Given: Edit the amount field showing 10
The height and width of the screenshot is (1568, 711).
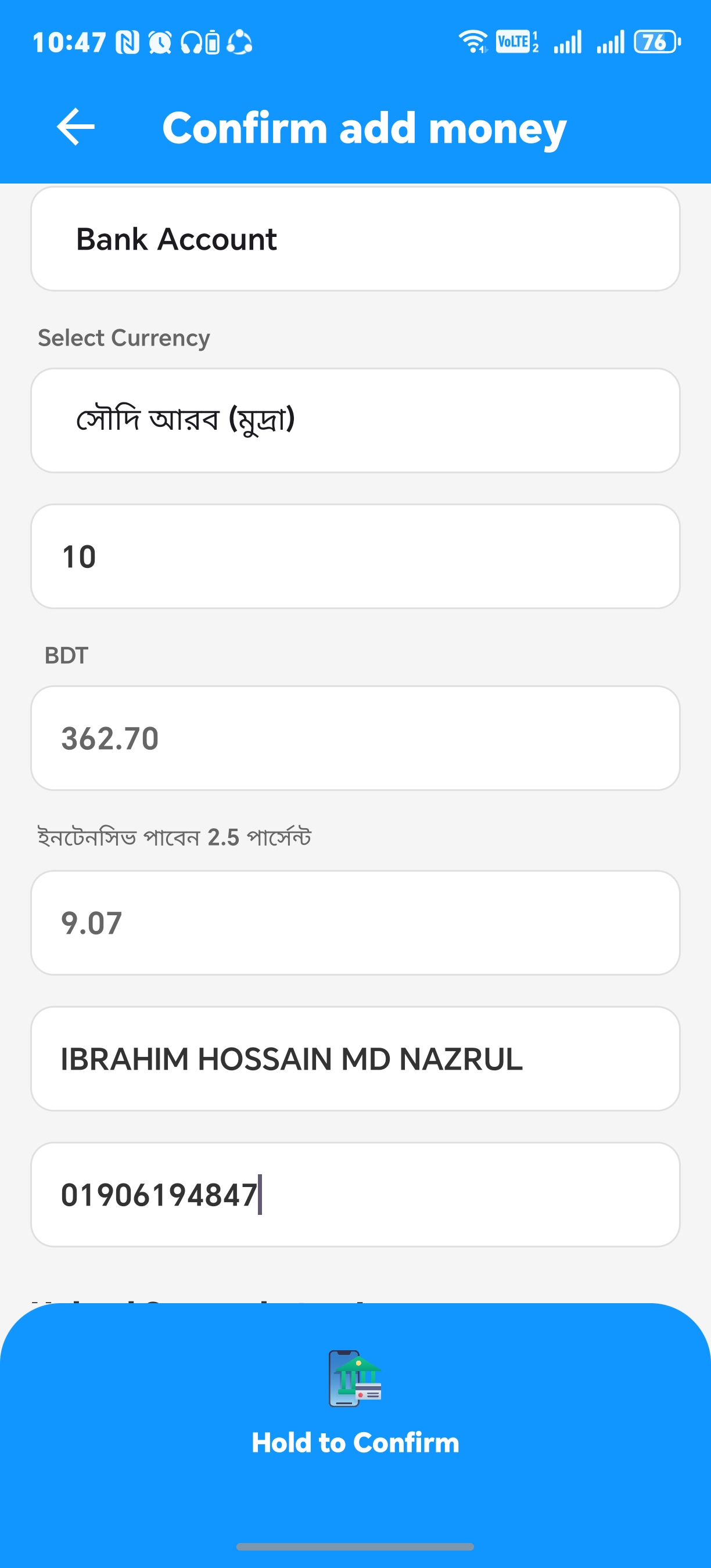Looking at the screenshot, I should pos(355,556).
